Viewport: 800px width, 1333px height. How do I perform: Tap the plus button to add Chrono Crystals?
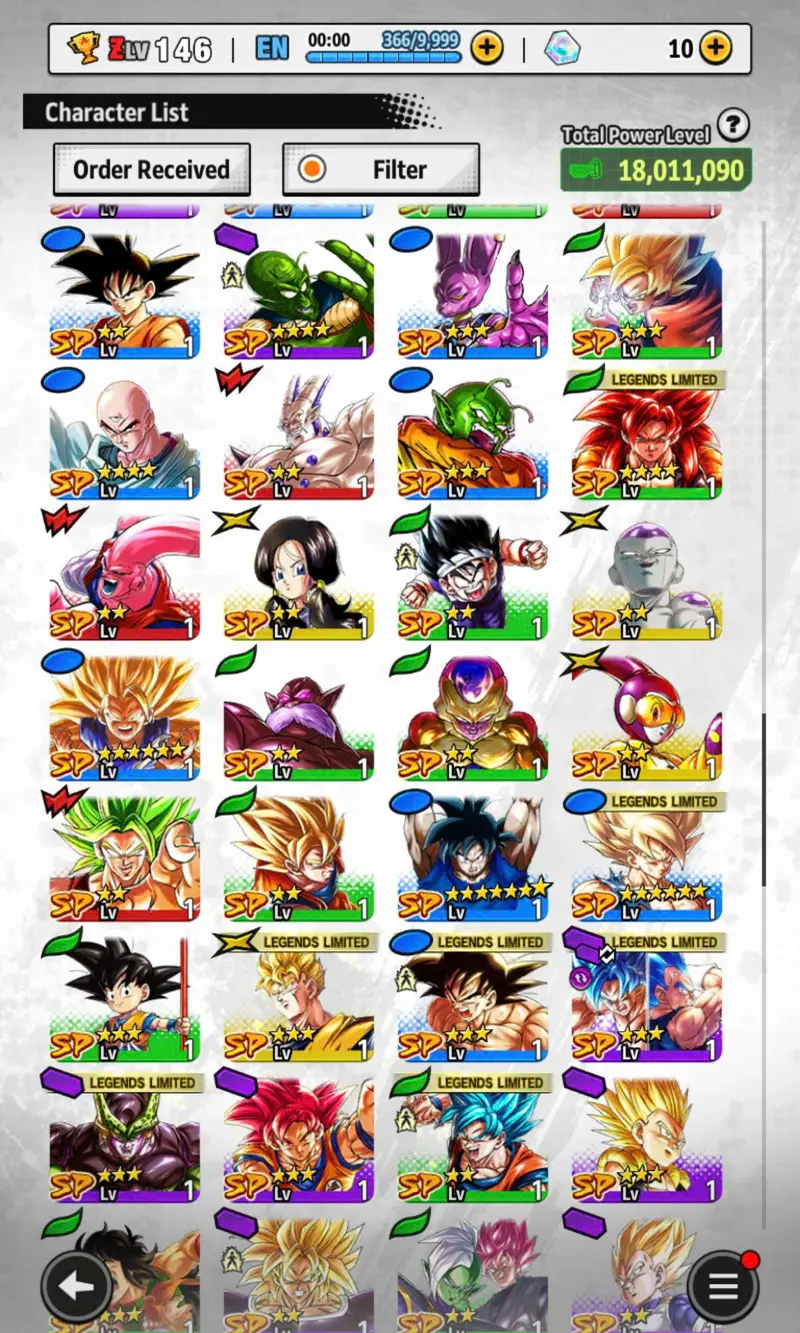pos(715,48)
